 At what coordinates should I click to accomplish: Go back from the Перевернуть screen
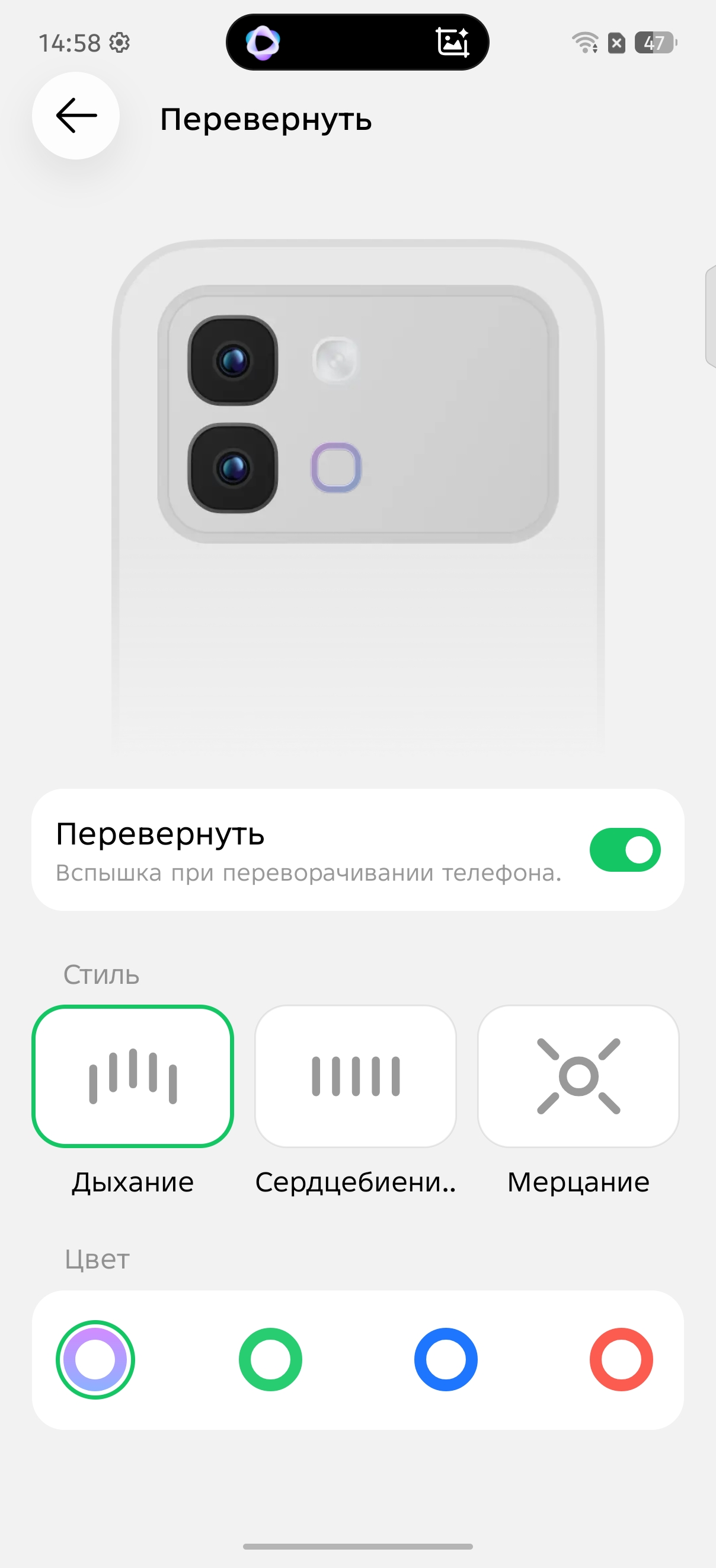pyautogui.click(x=75, y=116)
